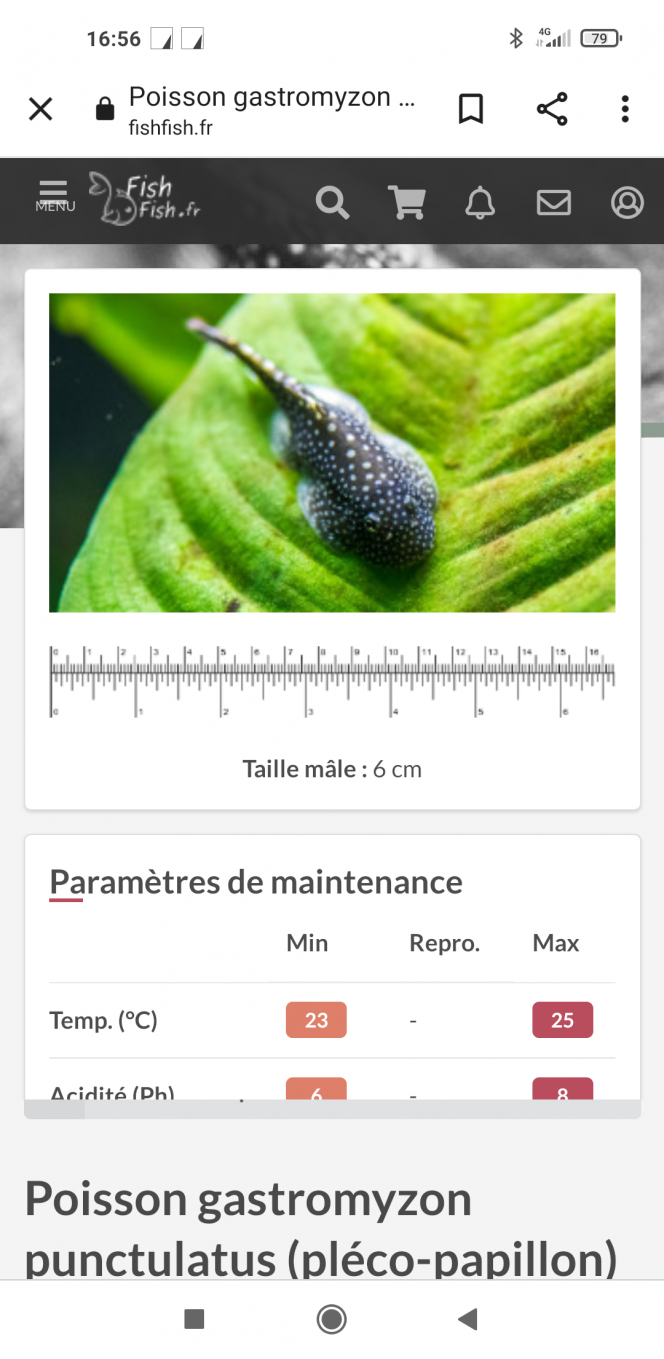
Task: Open the browser overflow menu
Action: tap(625, 109)
